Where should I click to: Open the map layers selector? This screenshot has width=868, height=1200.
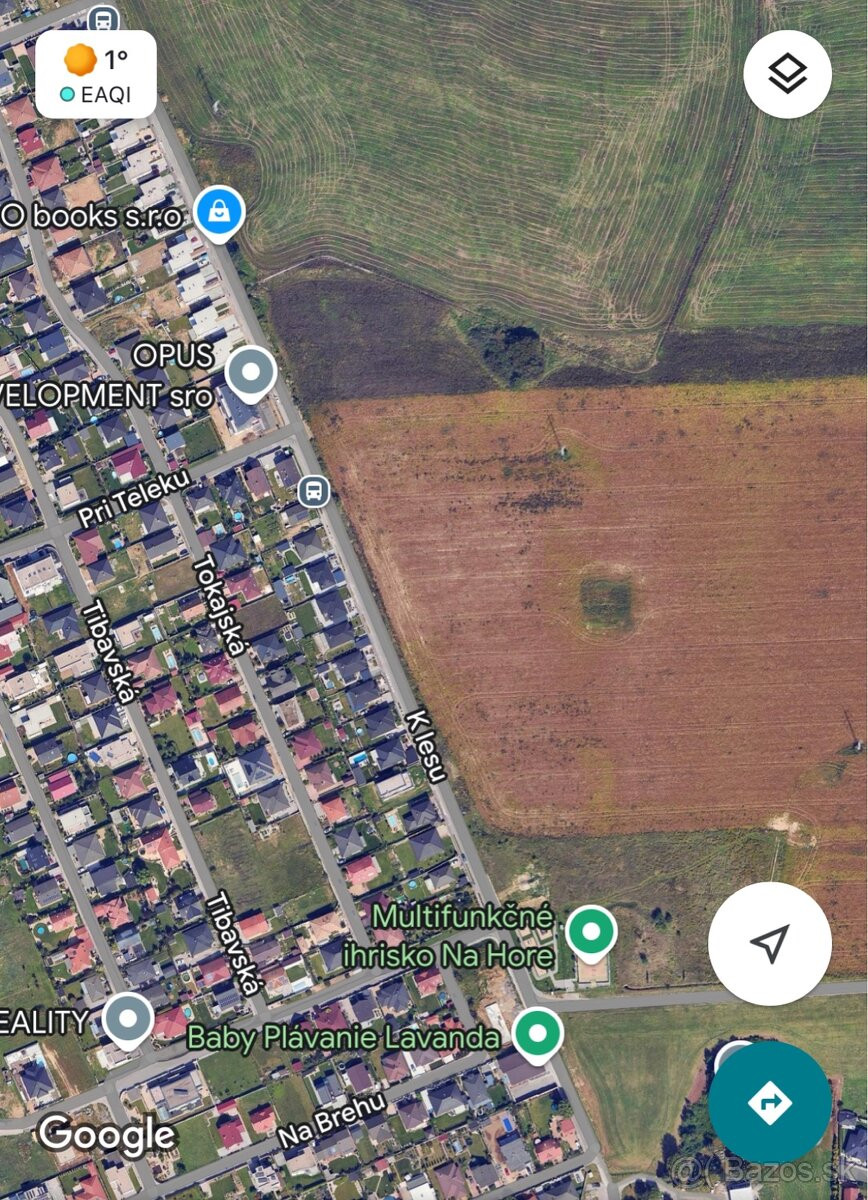click(x=787, y=75)
